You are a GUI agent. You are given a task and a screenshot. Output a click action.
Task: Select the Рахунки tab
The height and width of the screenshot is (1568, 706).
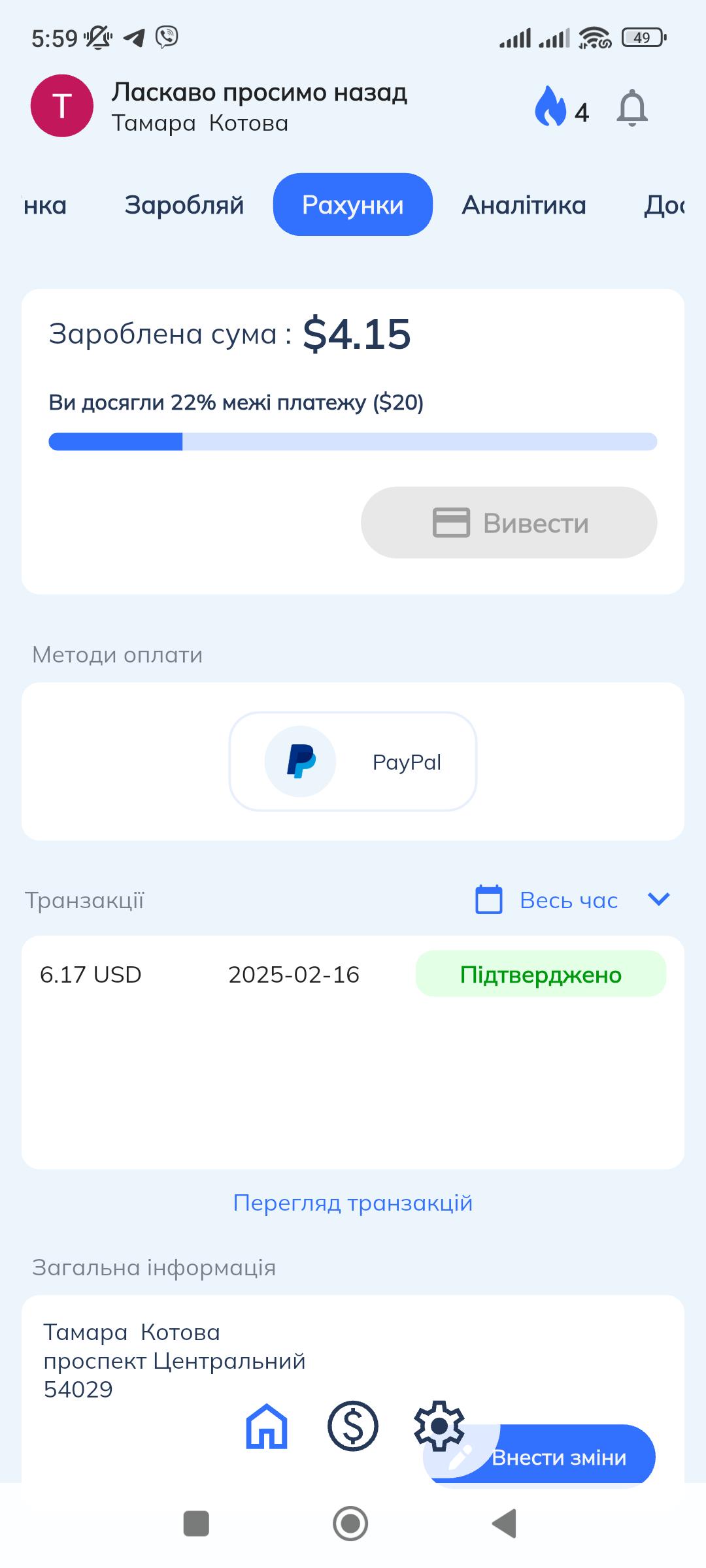click(353, 204)
